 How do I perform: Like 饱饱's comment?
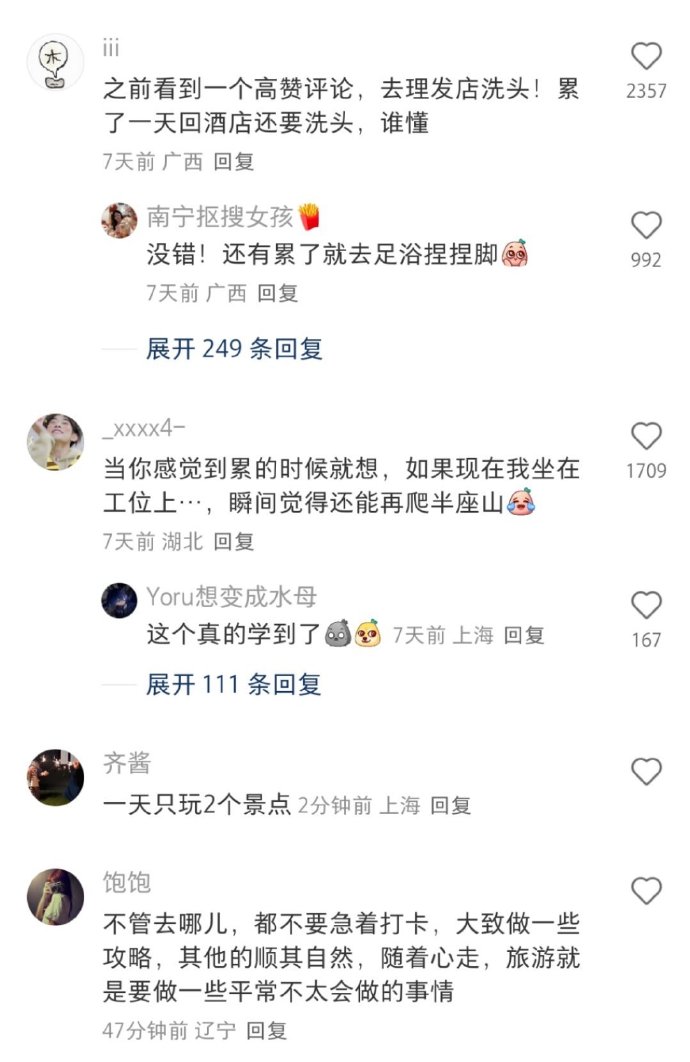click(x=646, y=890)
